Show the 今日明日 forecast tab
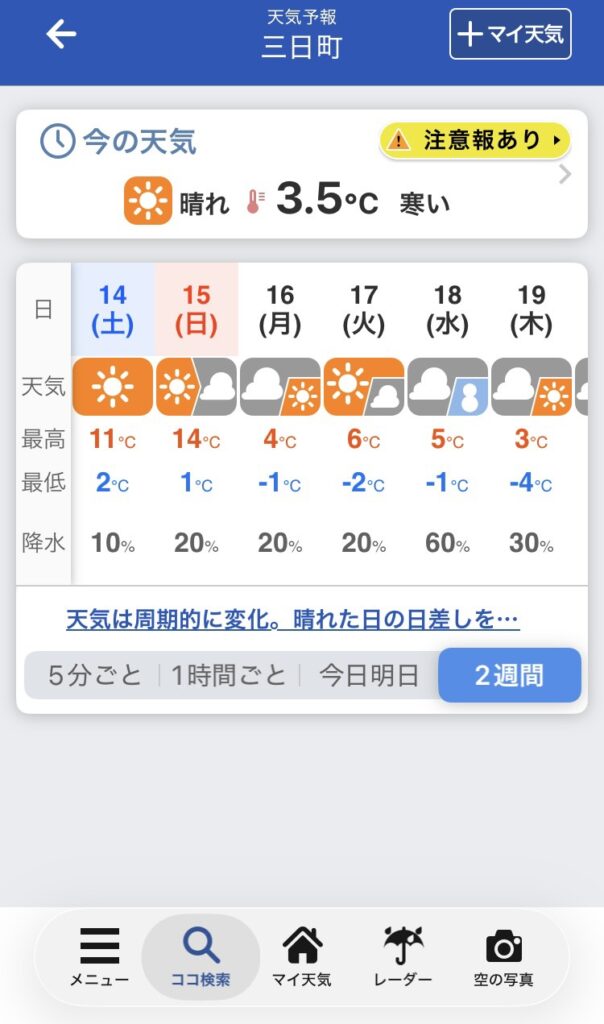 coord(368,675)
